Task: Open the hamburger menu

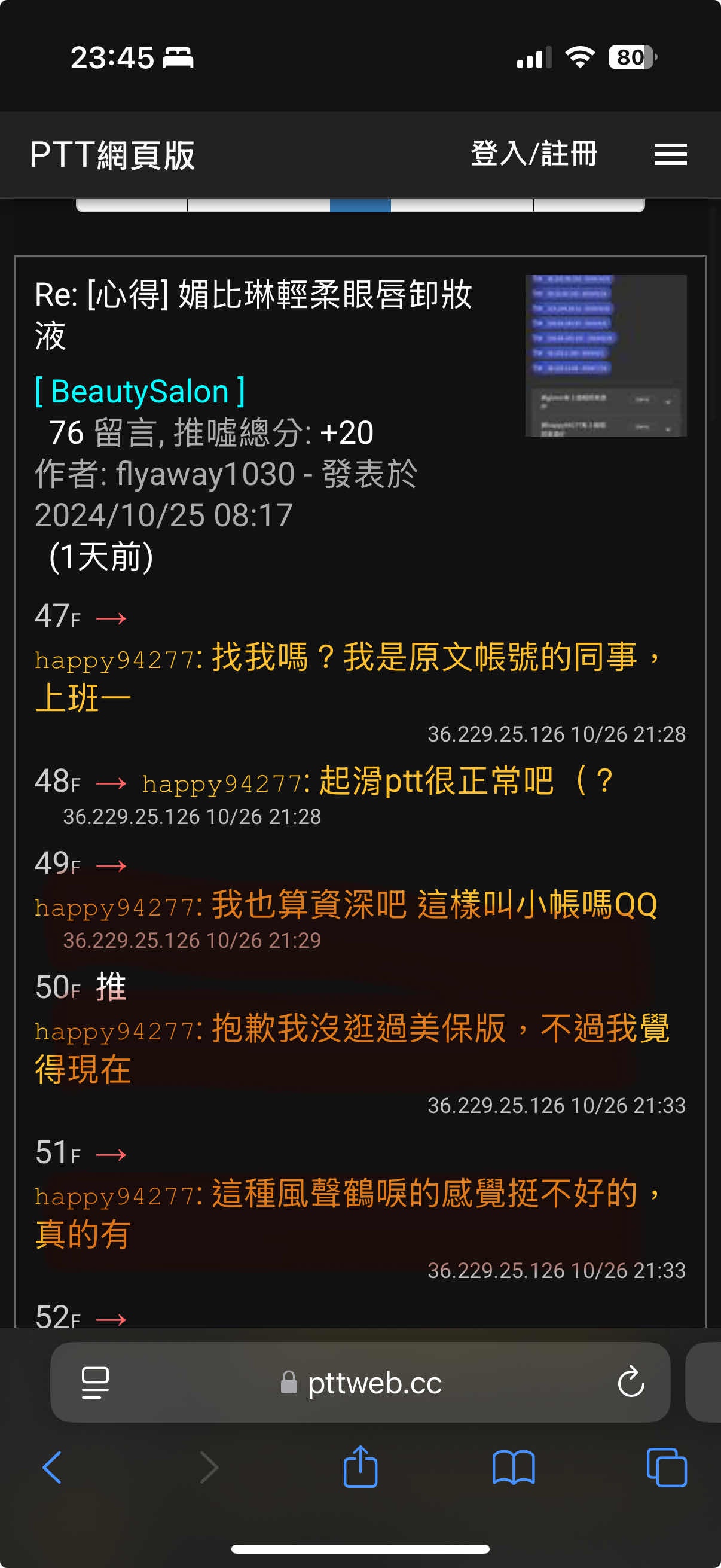Action: coord(671,155)
